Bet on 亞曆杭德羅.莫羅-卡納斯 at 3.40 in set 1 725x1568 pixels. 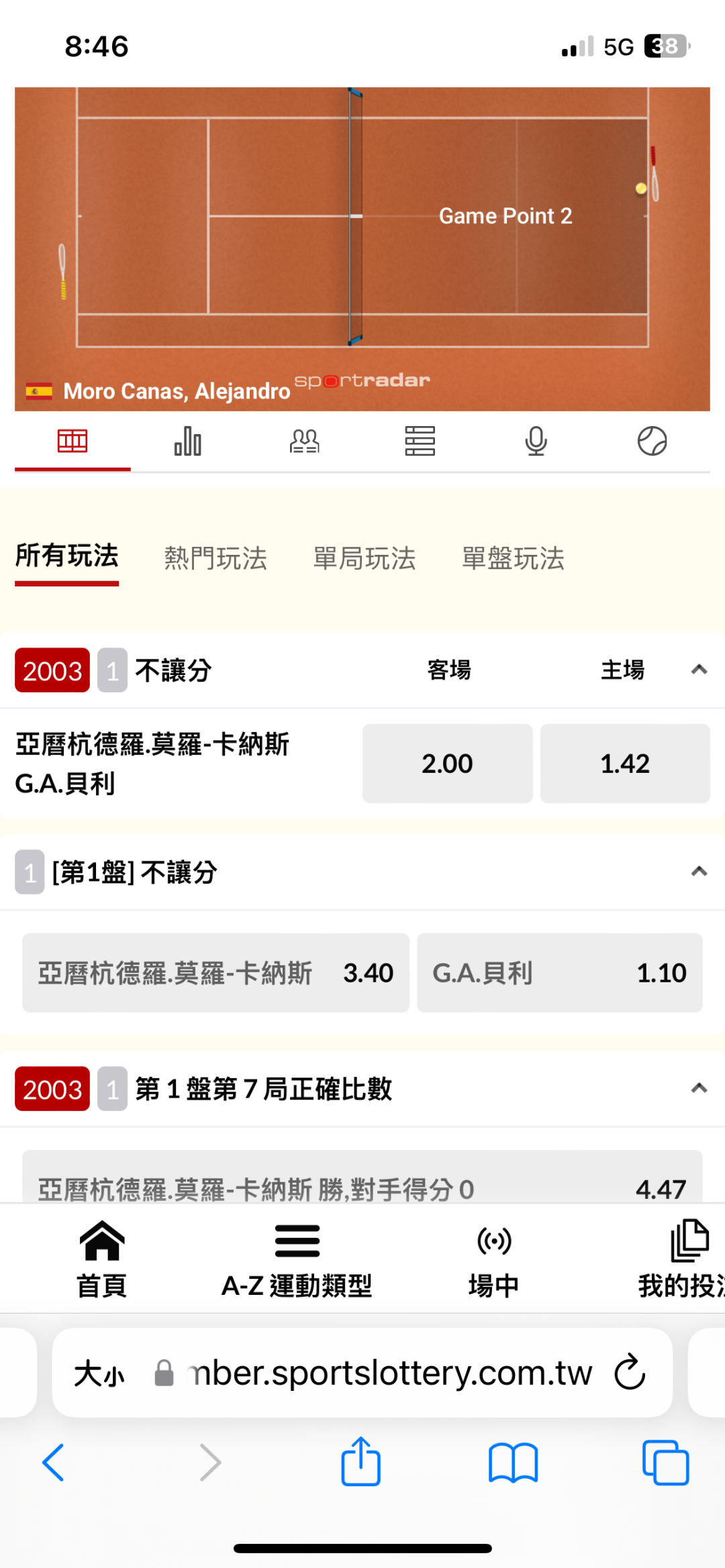pos(215,973)
